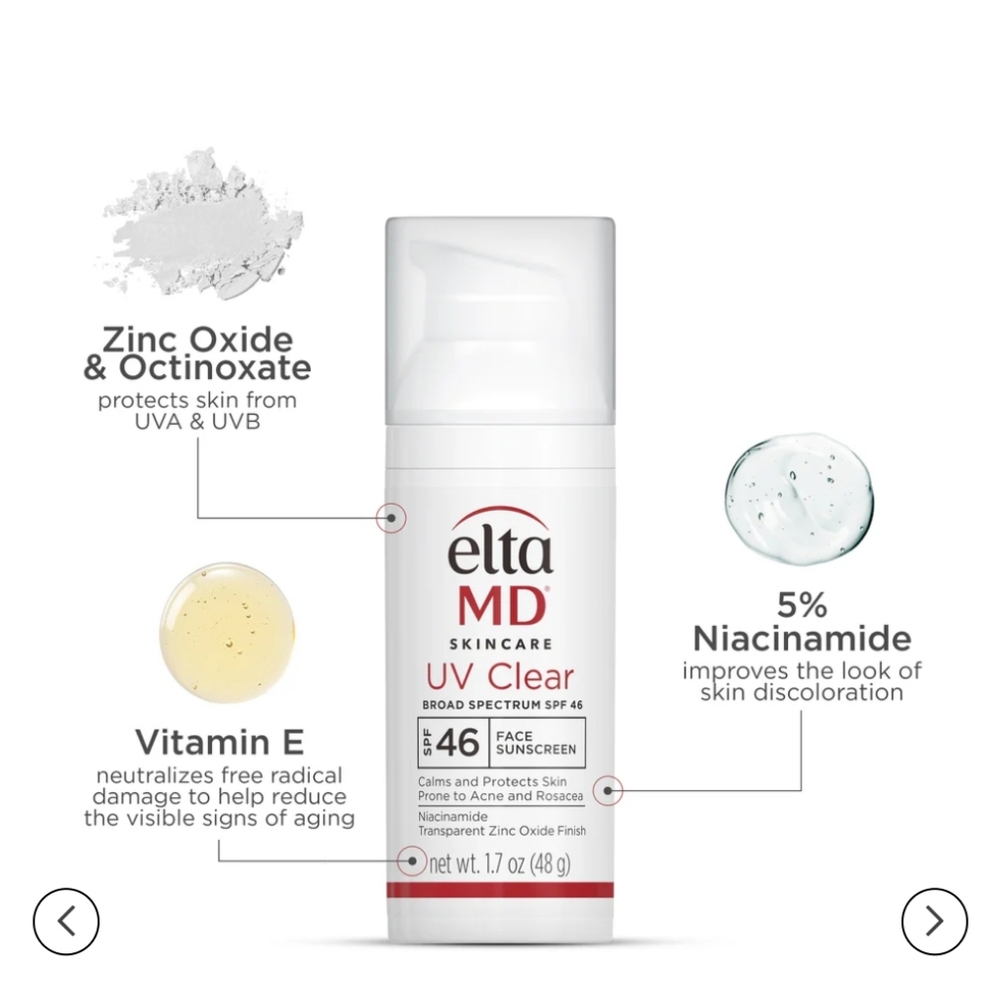Click the callout dot near Zinc Oxide line
The height and width of the screenshot is (1004, 1000).
[392, 517]
